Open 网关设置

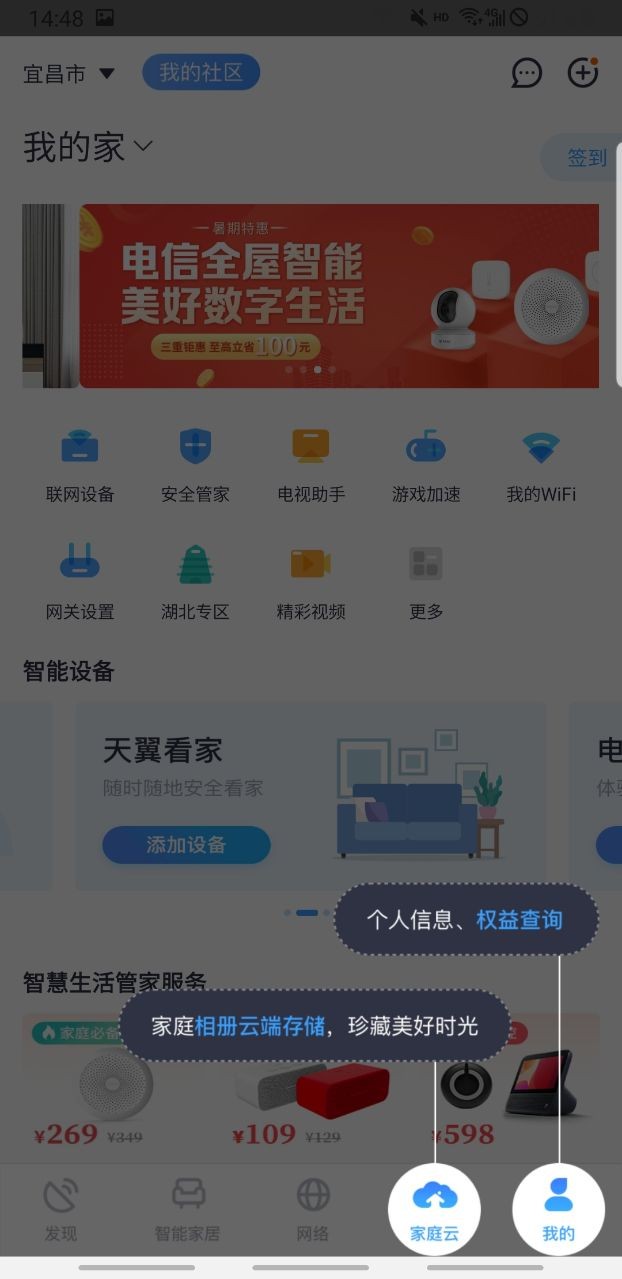pos(80,582)
